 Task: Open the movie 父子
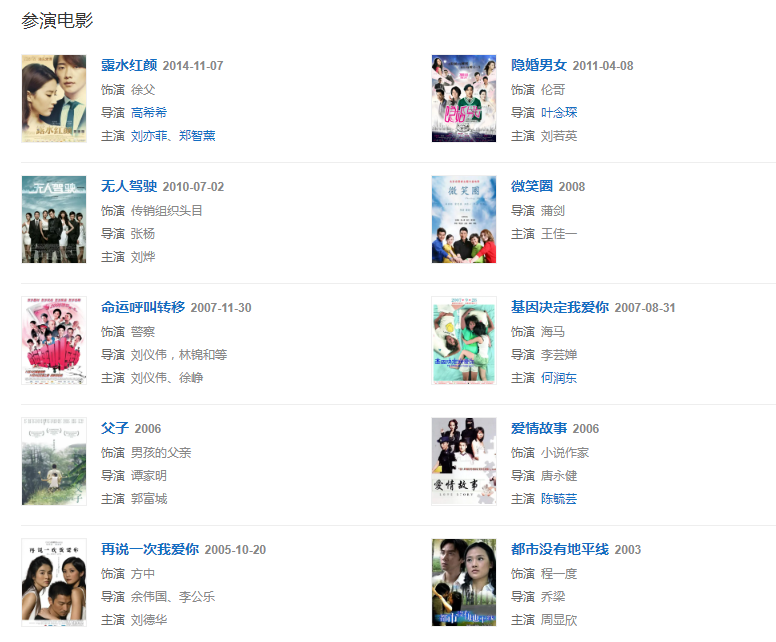115,429
